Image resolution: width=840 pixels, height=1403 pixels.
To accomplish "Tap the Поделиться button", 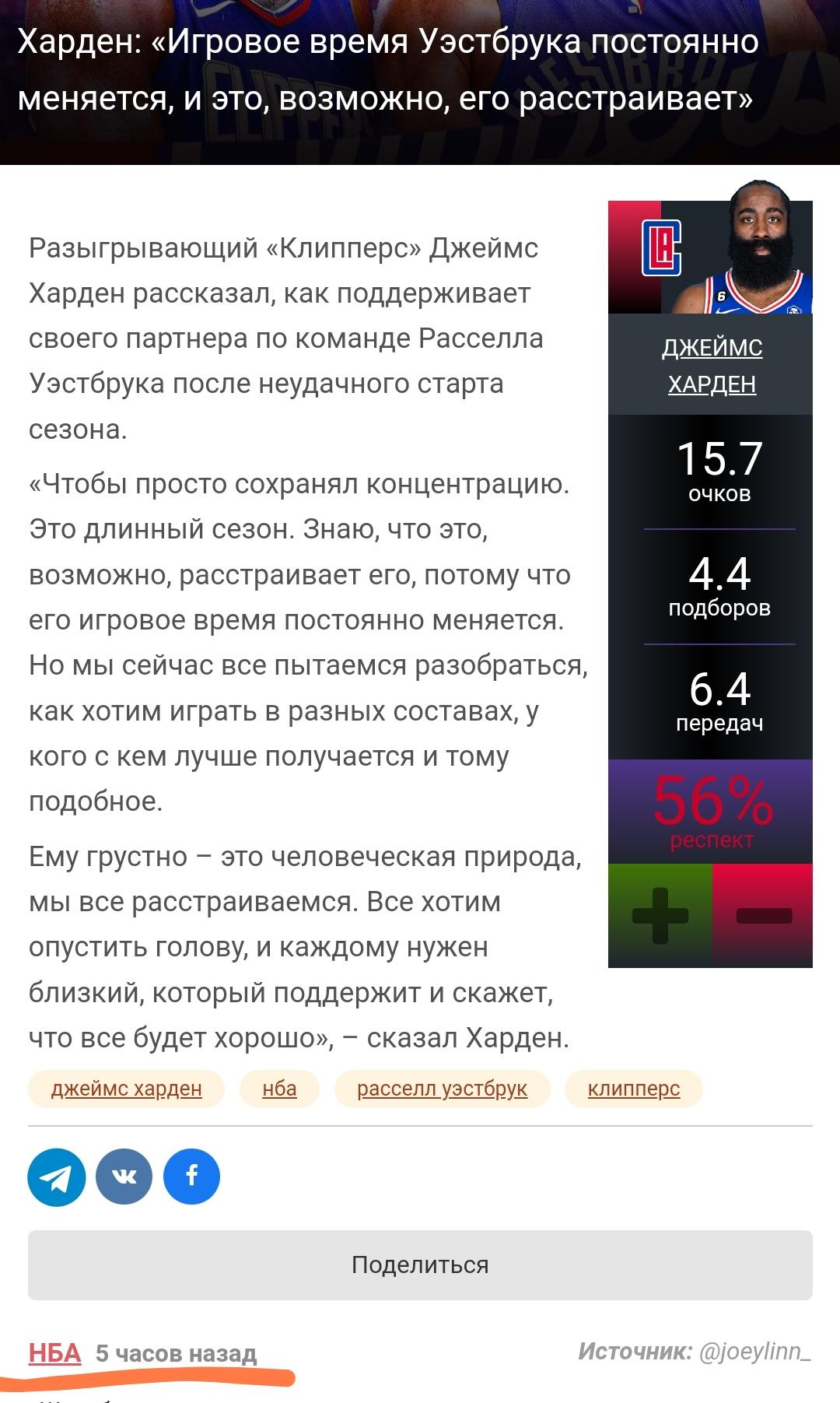I will click(x=420, y=1264).
